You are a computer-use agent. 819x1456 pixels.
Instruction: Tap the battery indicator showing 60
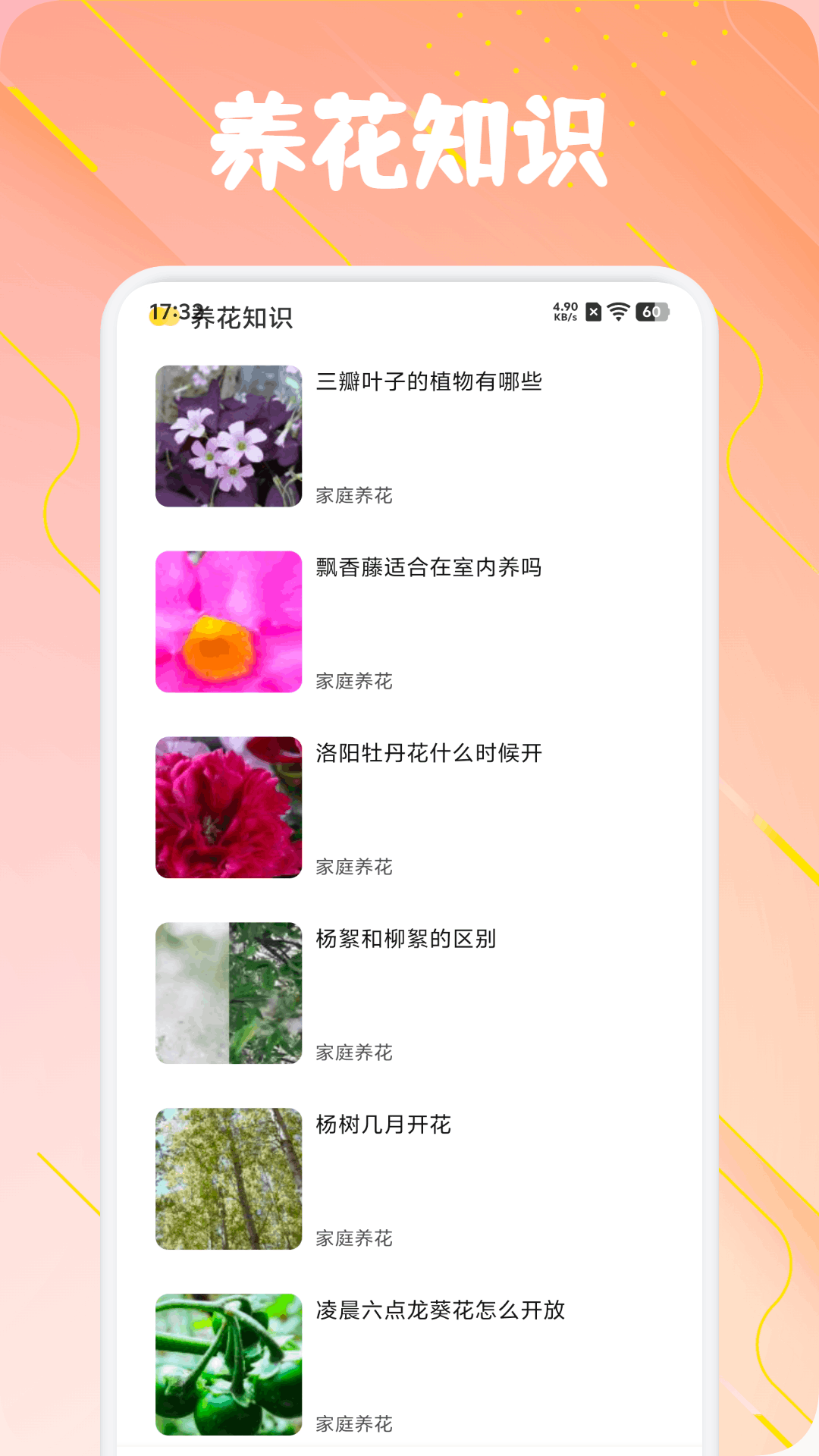click(653, 310)
